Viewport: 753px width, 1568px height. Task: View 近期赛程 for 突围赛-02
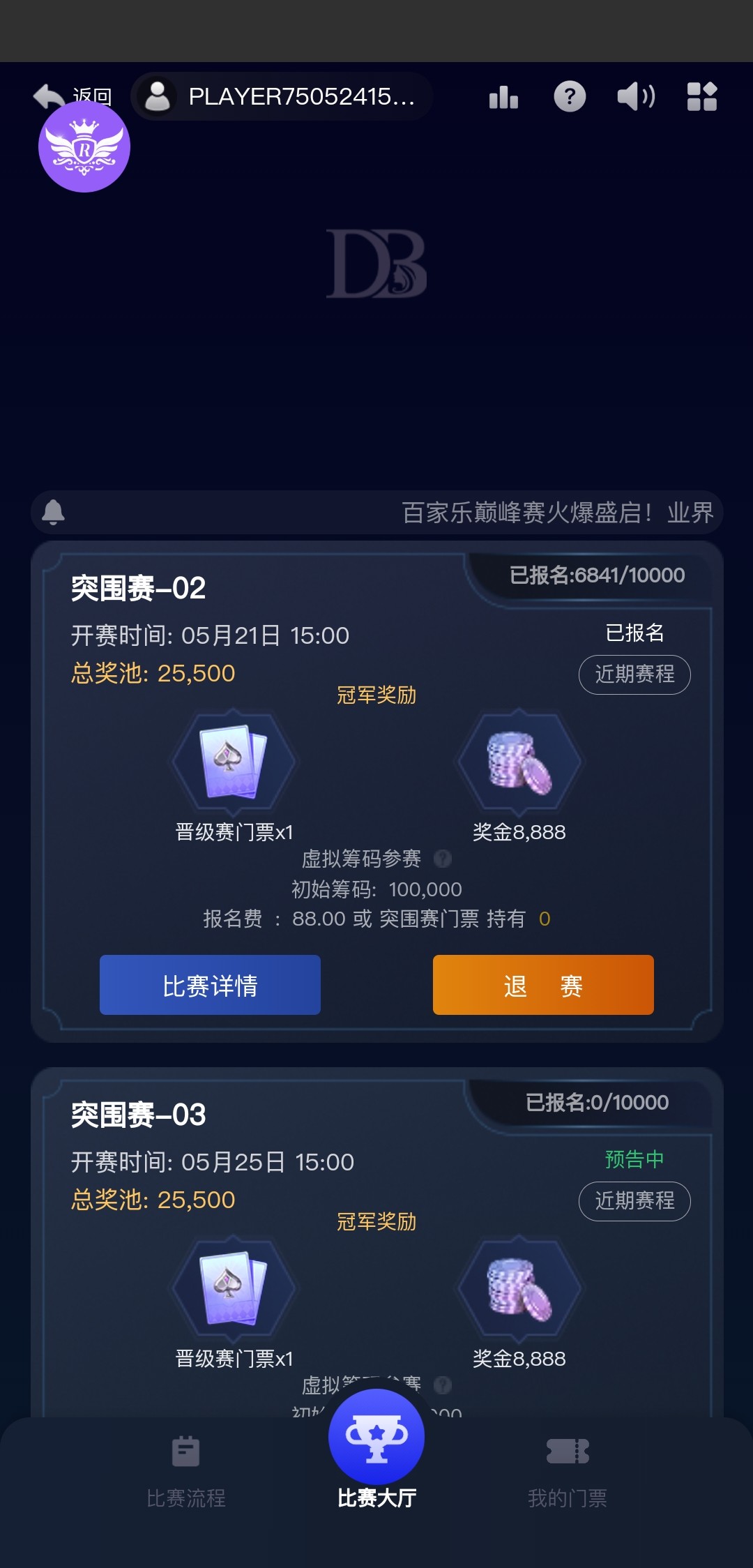coord(634,674)
